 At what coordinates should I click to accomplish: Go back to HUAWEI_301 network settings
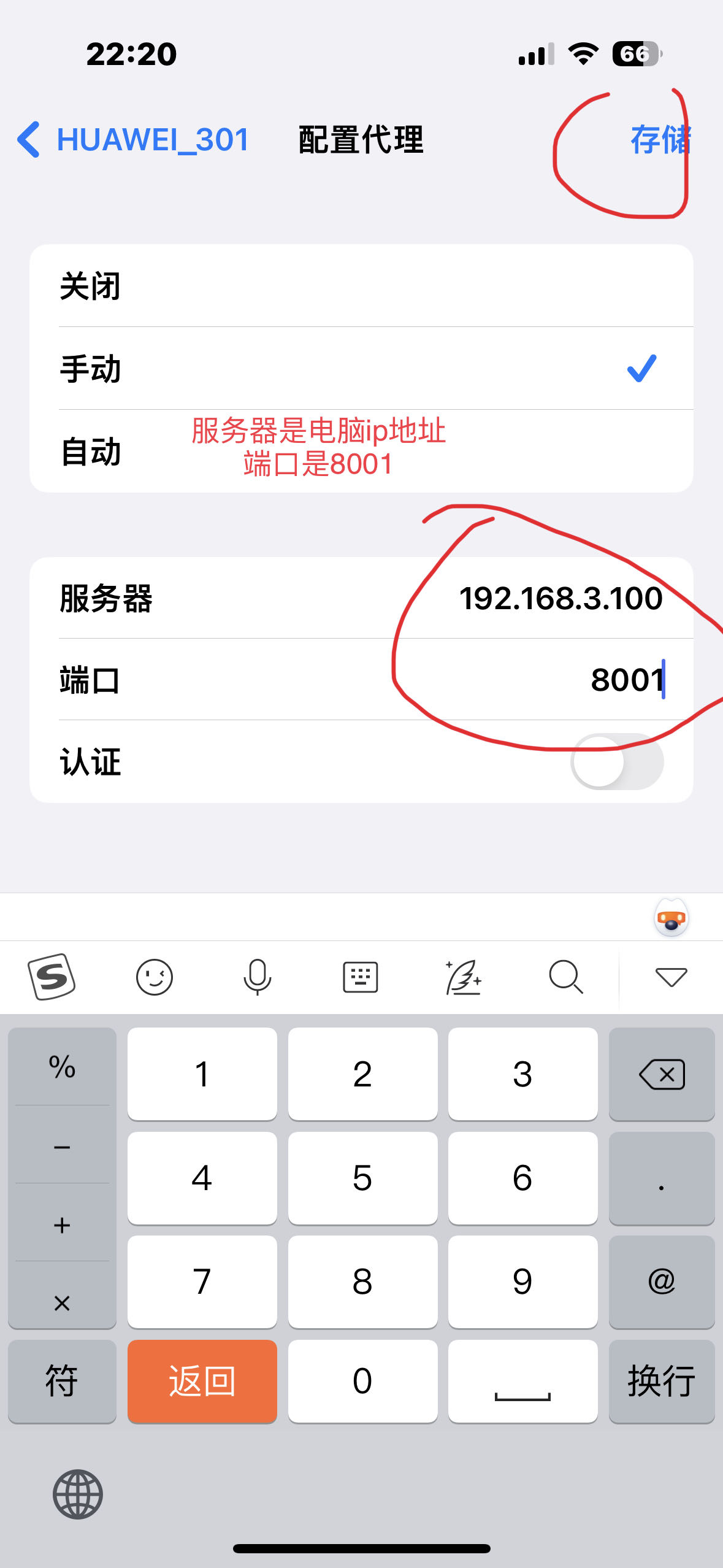coord(132,140)
